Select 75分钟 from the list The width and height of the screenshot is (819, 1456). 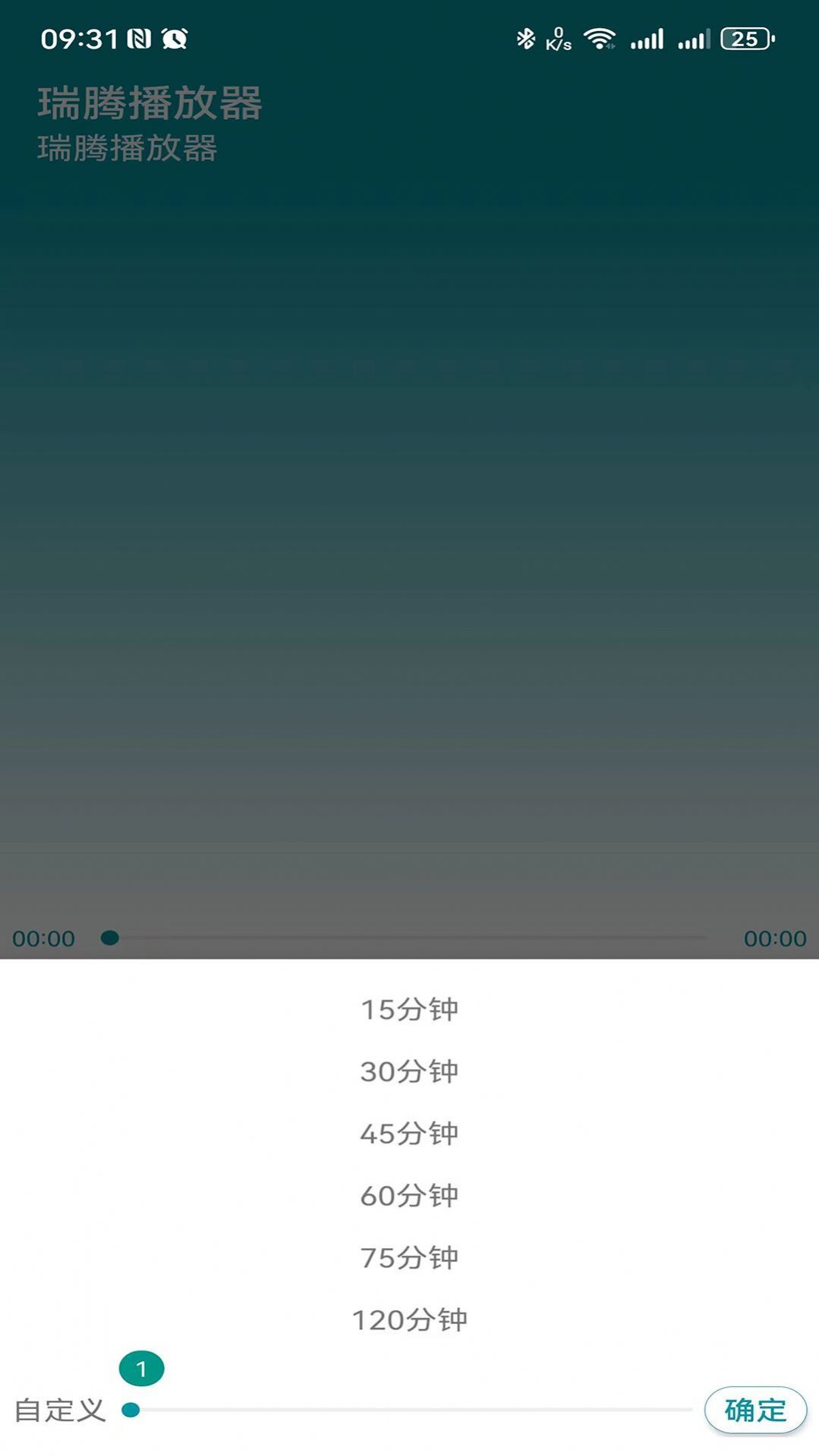[409, 1258]
